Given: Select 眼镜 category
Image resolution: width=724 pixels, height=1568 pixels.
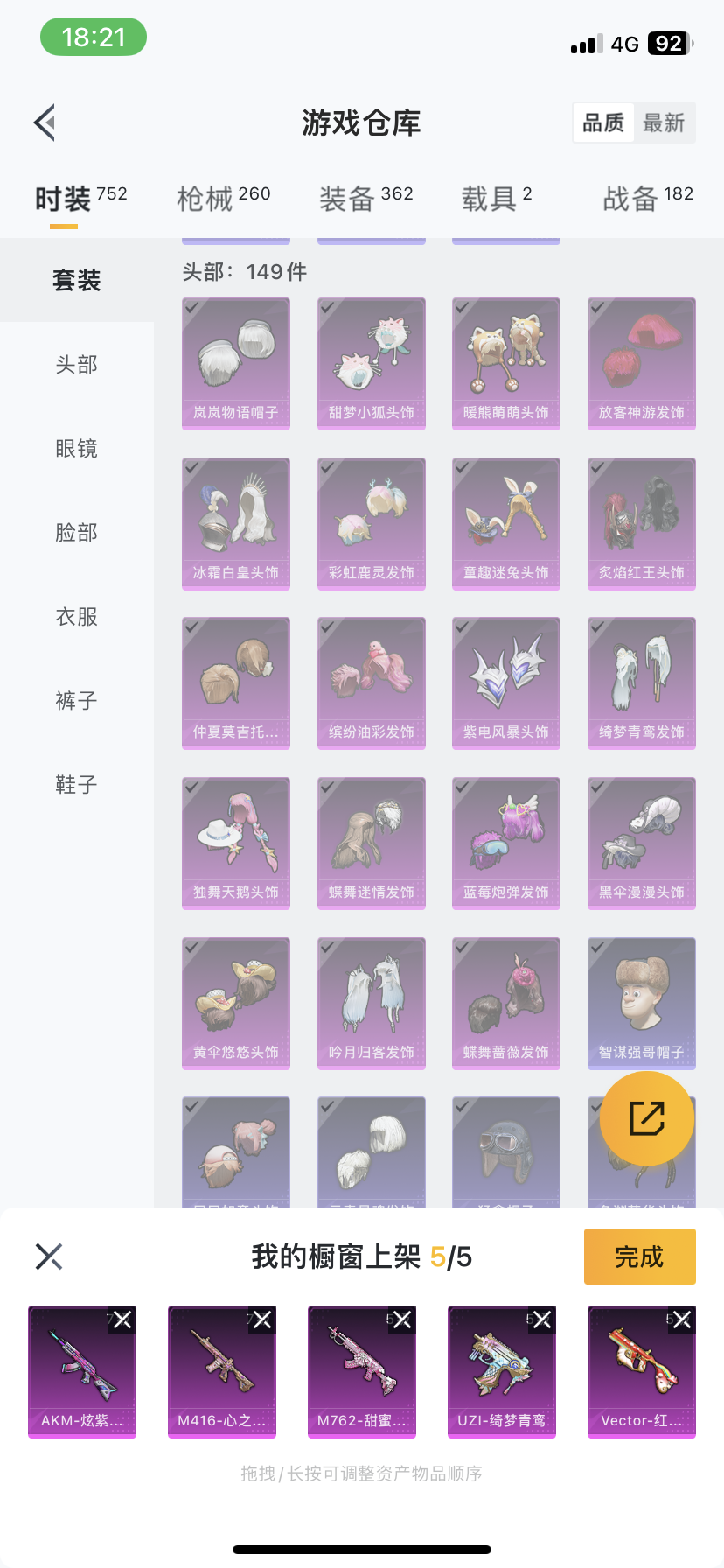Looking at the screenshot, I should [x=77, y=448].
